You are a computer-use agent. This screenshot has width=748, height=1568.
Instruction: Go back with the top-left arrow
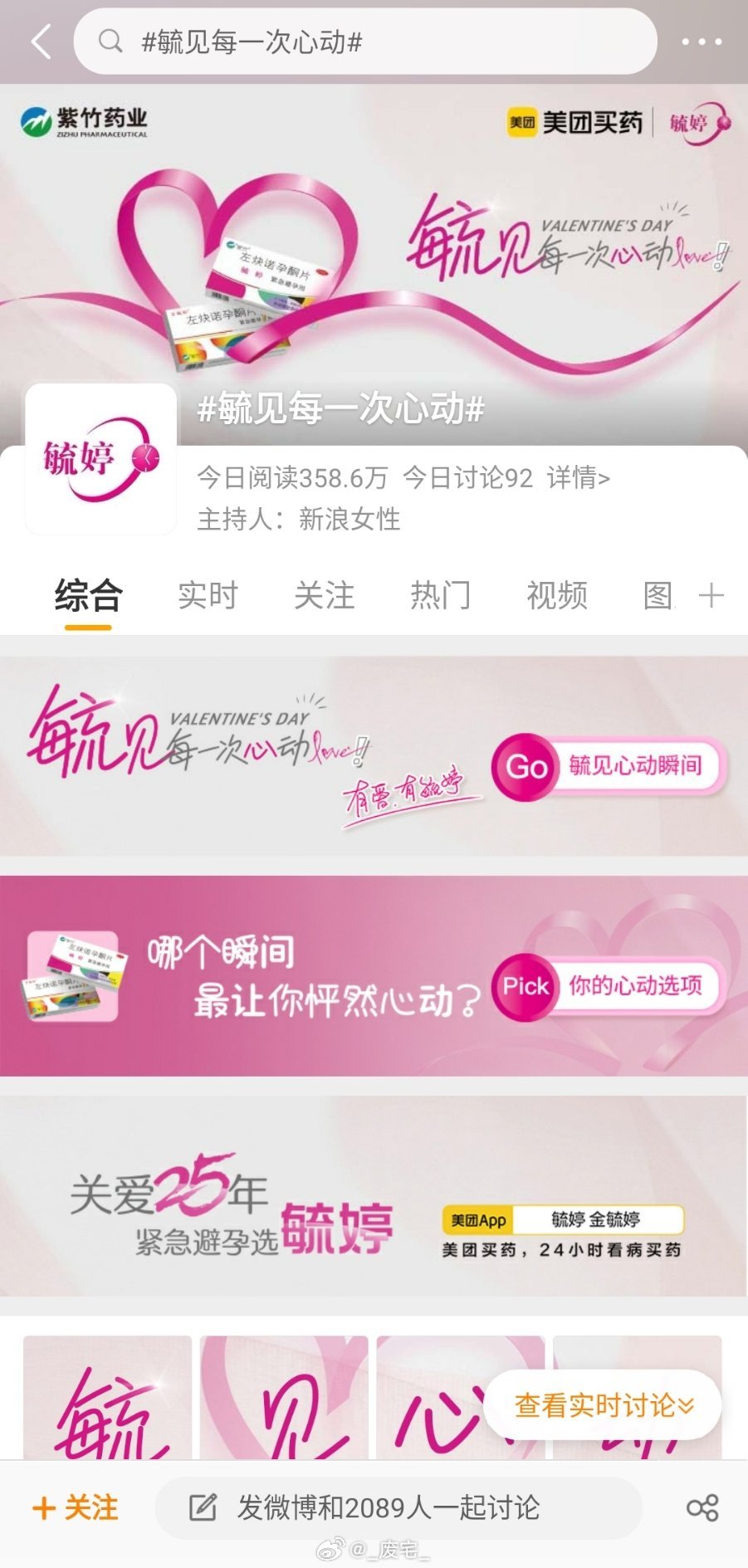40,42
